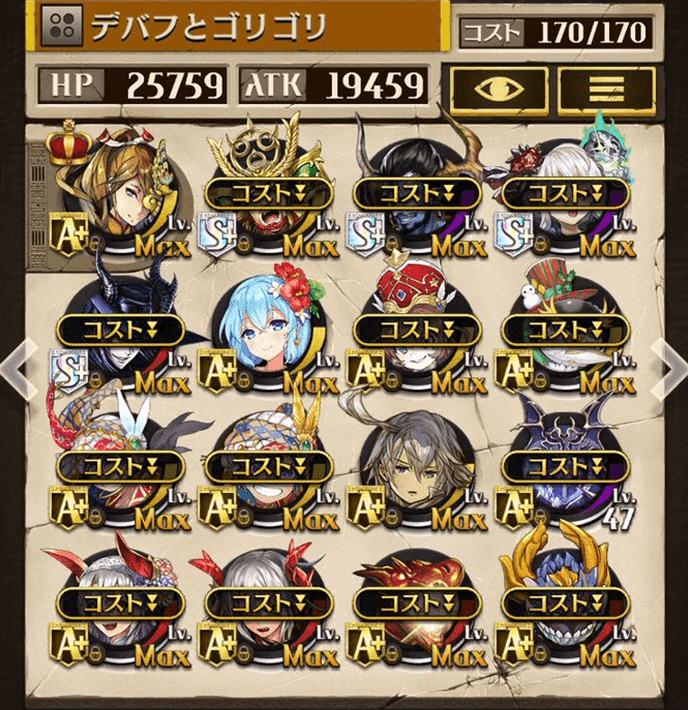
Task: Go to the previous deck with left arrow
Action: click(x=17, y=368)
